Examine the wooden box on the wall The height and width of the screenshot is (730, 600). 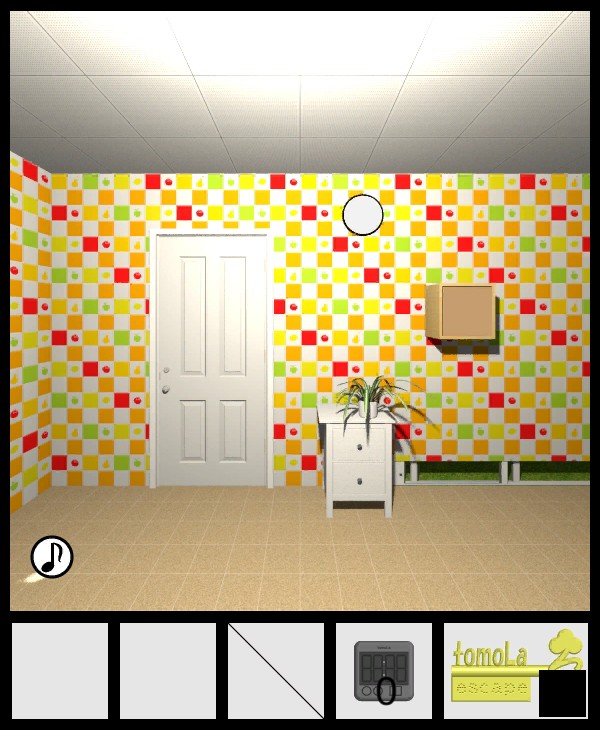coord(462,313)
